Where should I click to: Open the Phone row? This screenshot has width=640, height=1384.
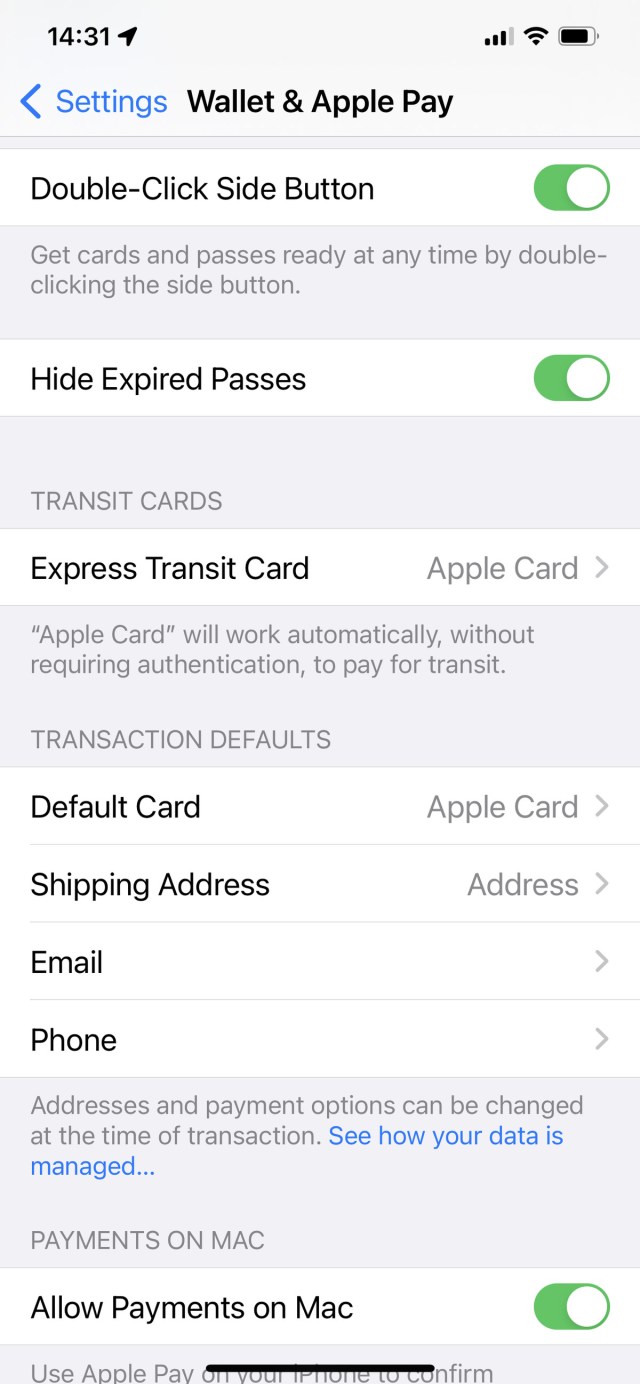click(320, 1039)
